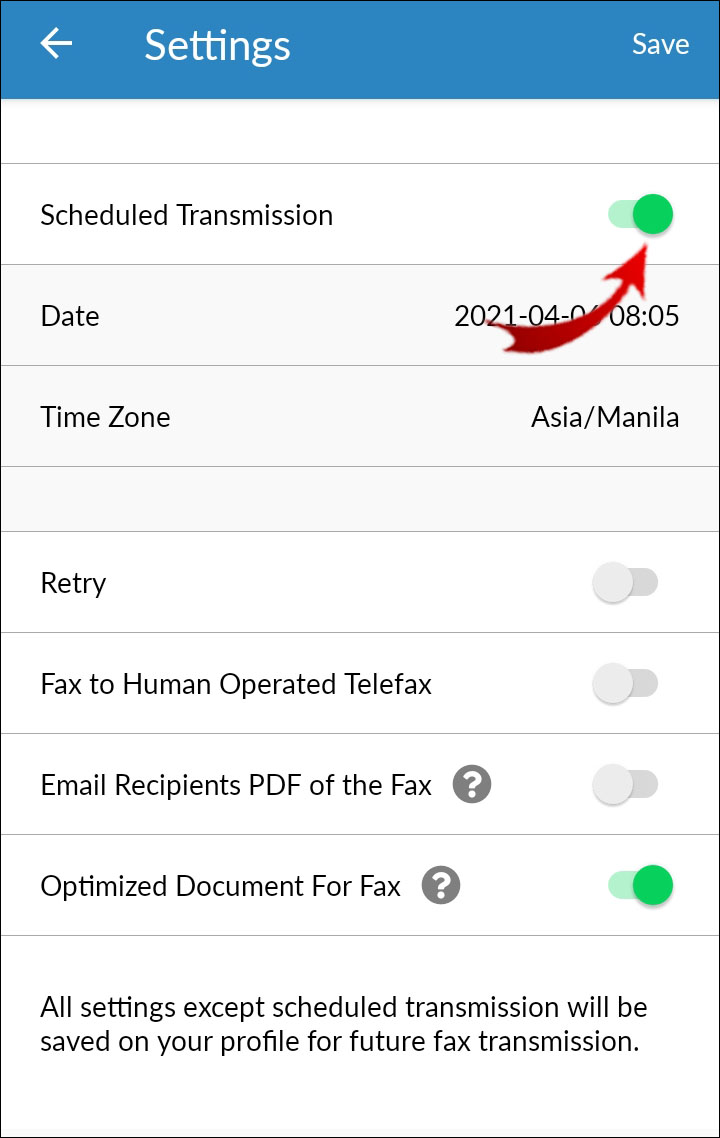Open the Time Zone selection
The height and width of the screenshot is (1138, 720).
tap(604, 417)
